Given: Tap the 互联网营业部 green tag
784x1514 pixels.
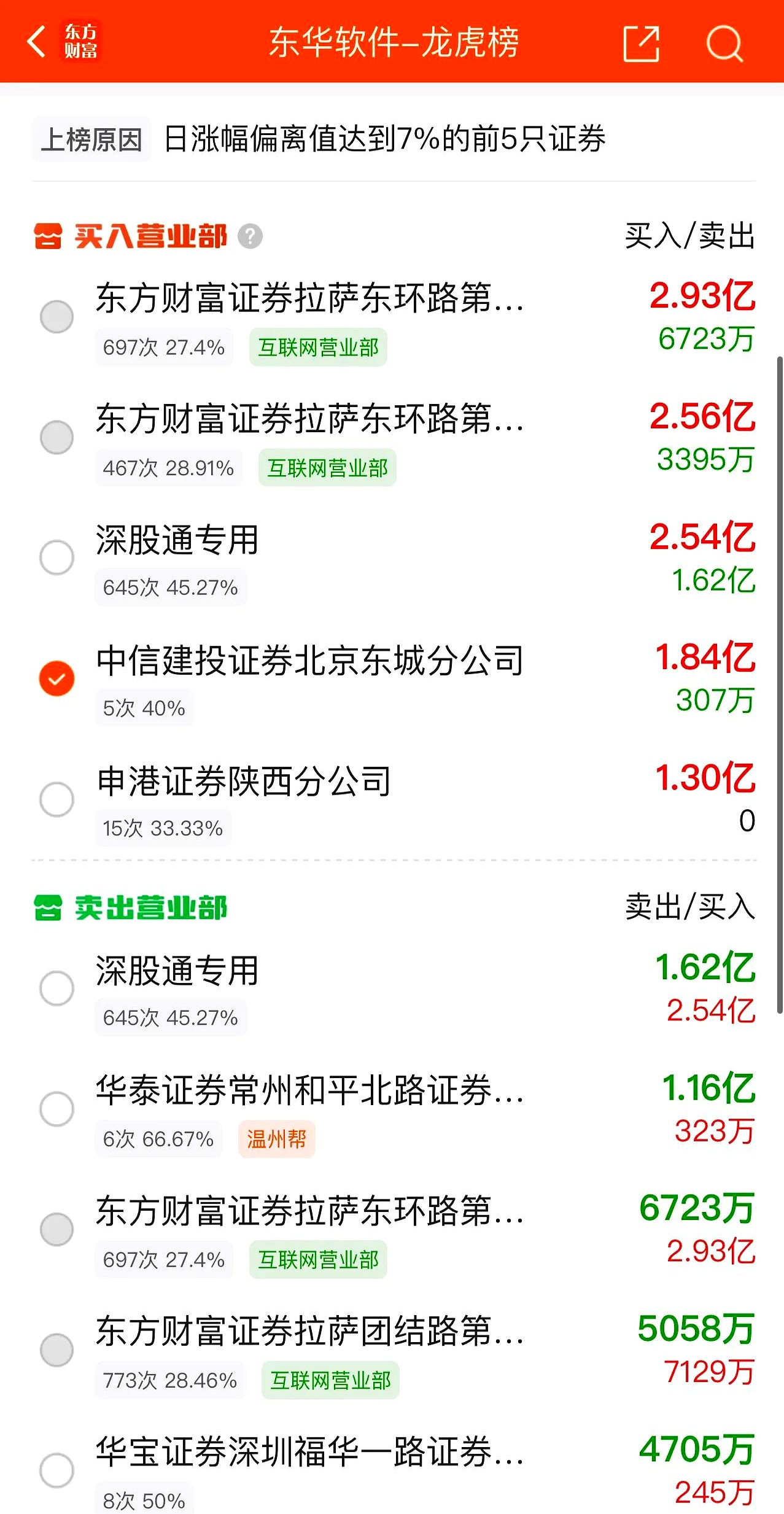Looking at the screenshot, I should pyautogui.click(x=317, y=347).
